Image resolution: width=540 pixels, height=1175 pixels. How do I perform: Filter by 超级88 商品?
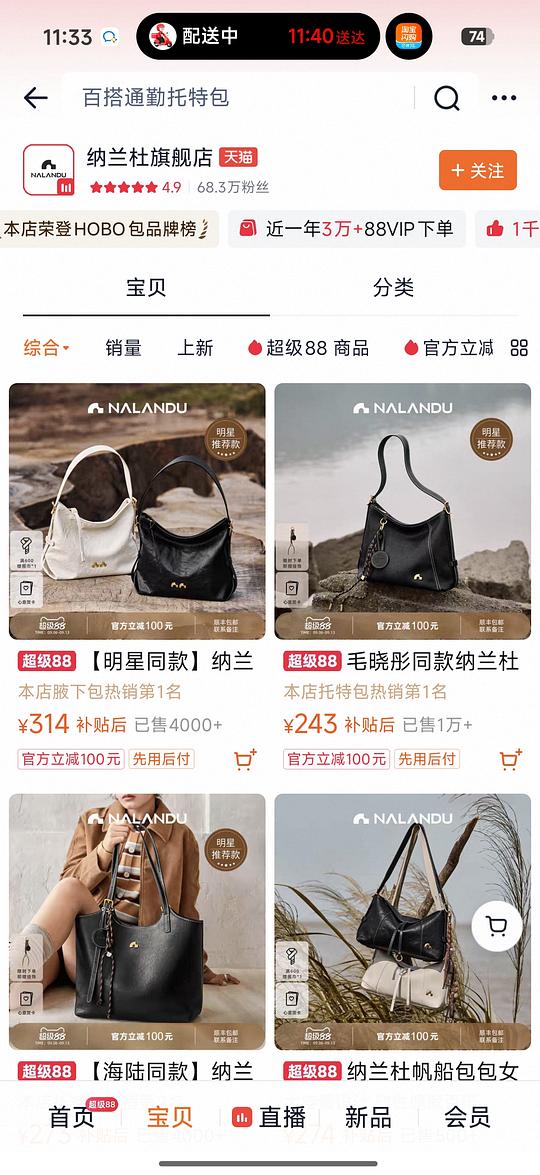(x=309, y=348)
